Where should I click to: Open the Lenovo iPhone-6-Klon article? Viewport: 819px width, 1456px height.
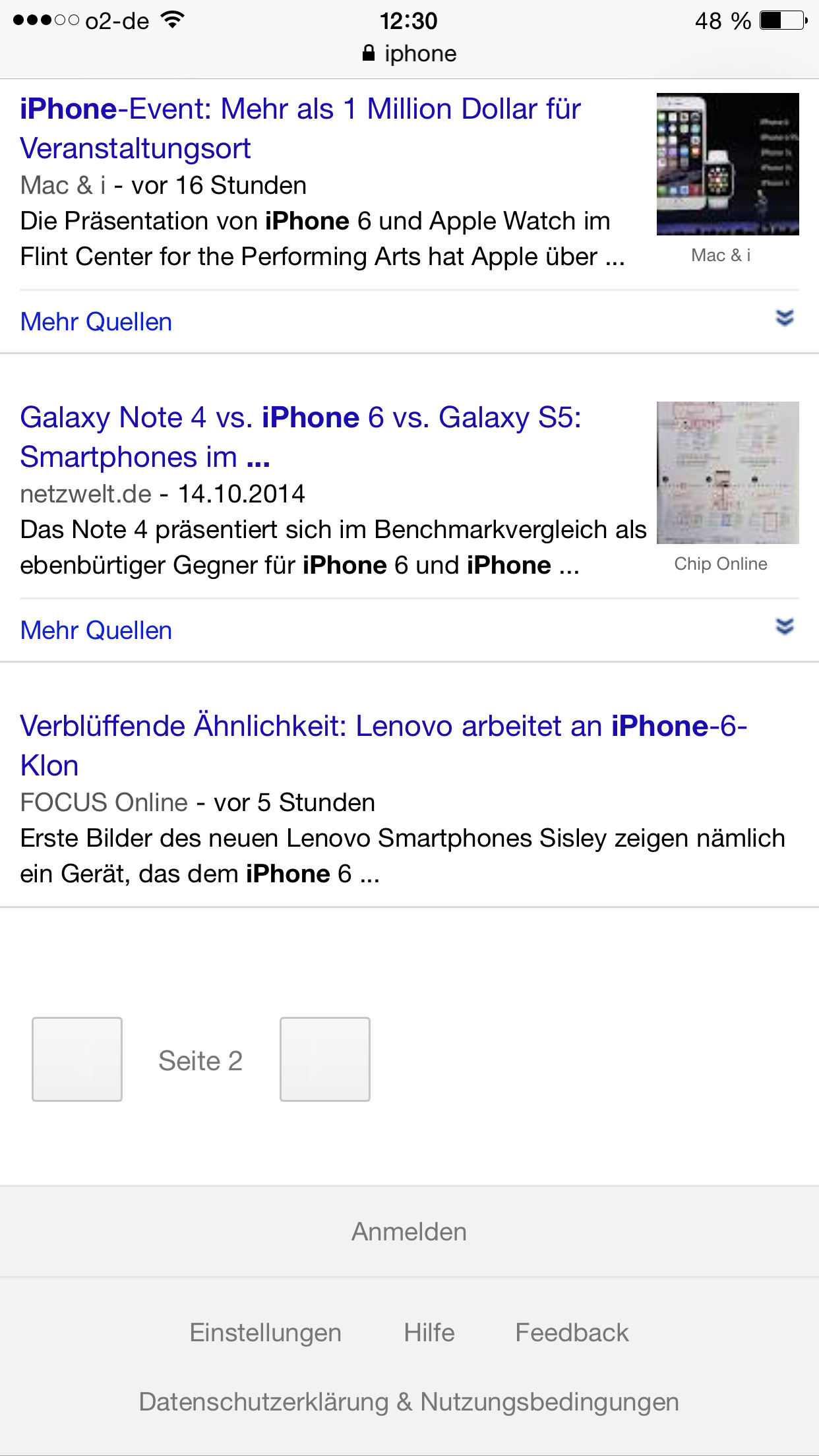coord(383,746)
